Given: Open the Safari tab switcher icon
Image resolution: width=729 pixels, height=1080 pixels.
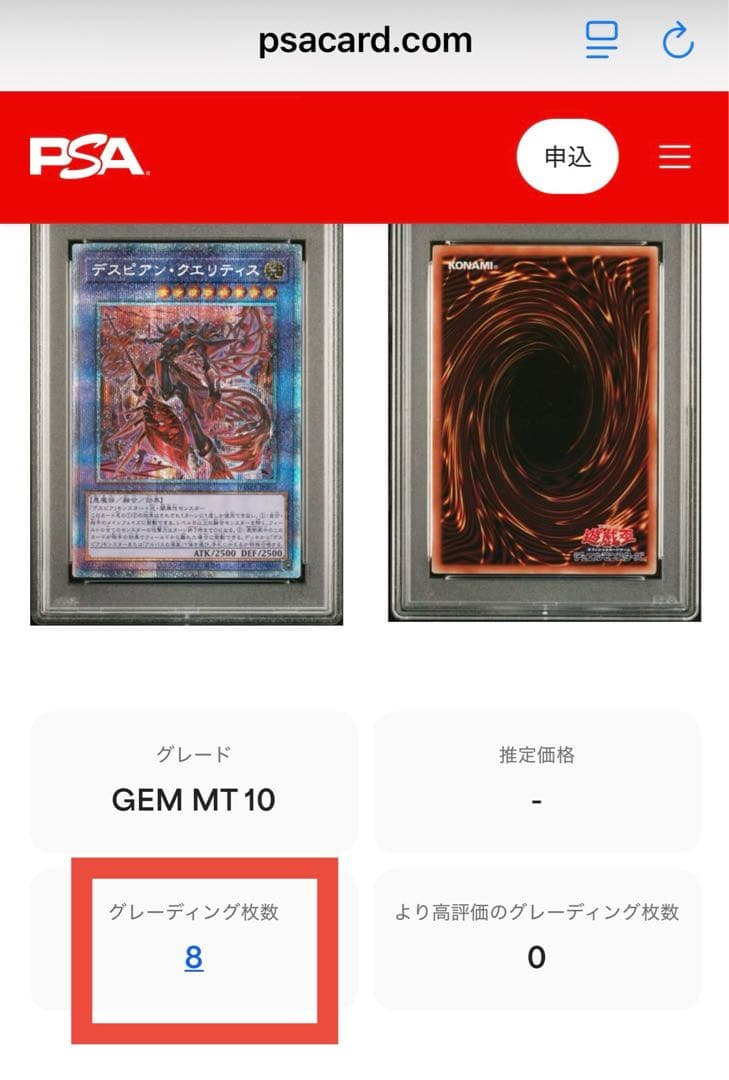Looking at the screenshot, I should point(604,40).
